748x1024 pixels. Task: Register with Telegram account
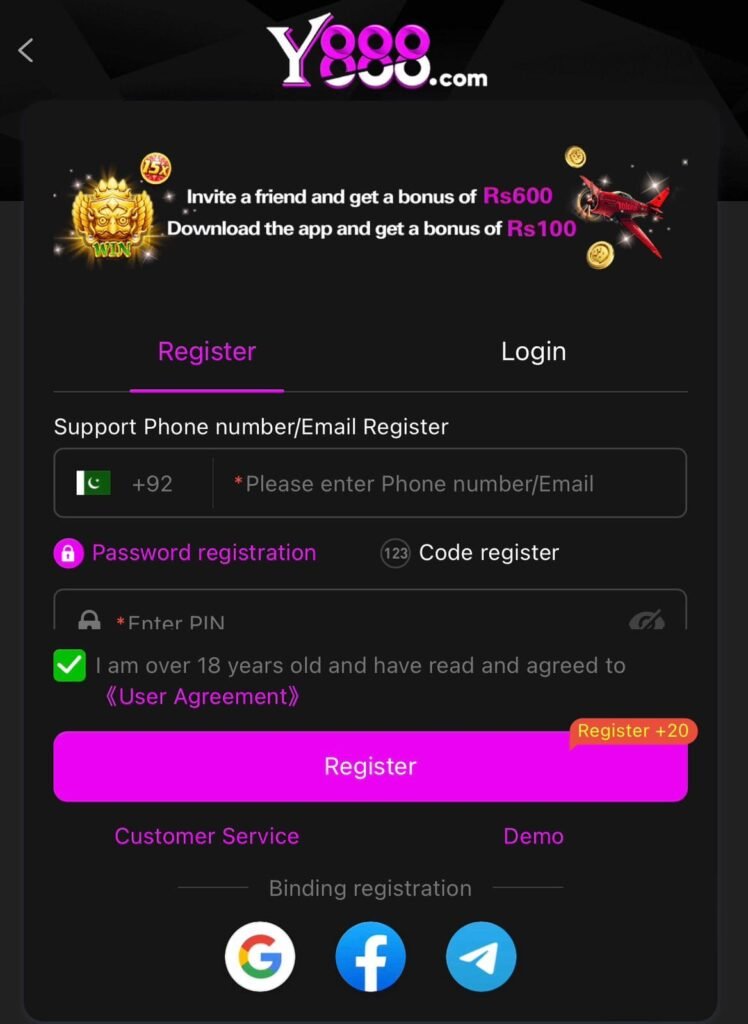click(x=481, y=957)
